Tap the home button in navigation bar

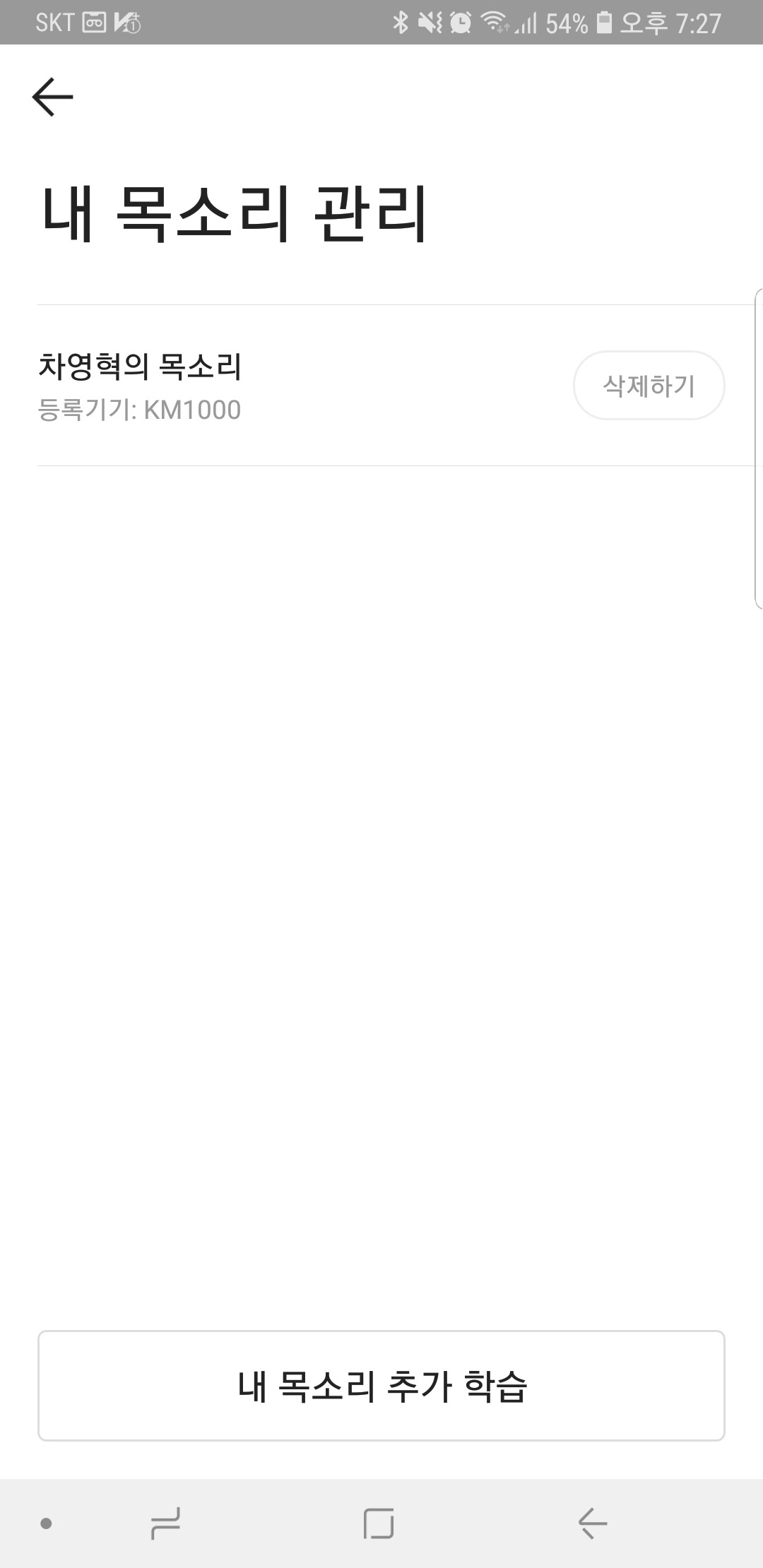379,1523
